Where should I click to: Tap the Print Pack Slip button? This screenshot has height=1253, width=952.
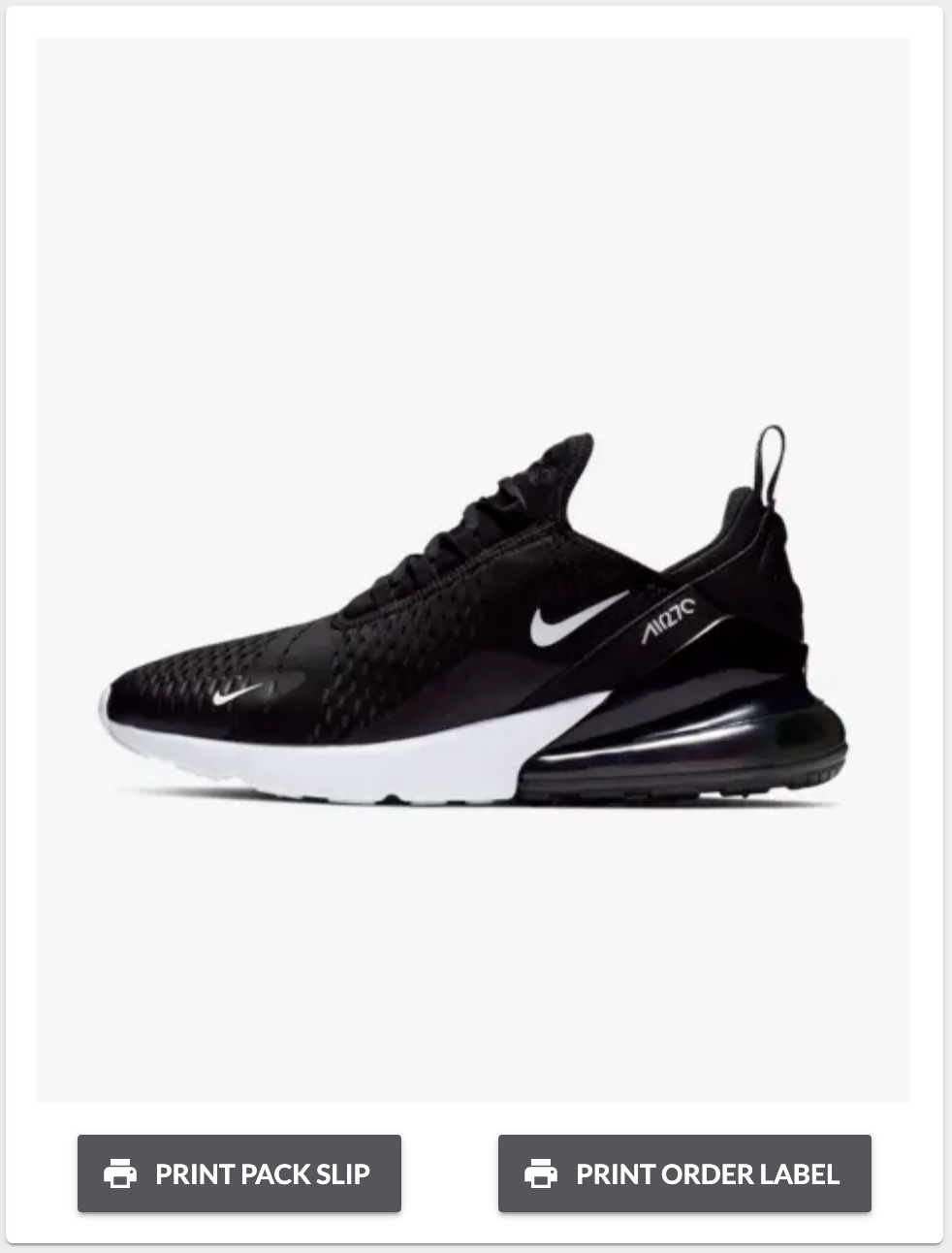[x=238, y=1173]
